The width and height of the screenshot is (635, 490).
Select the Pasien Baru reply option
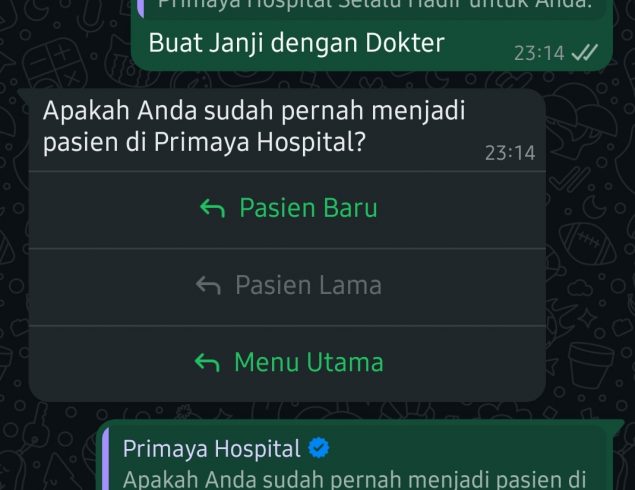pos(288,209)
